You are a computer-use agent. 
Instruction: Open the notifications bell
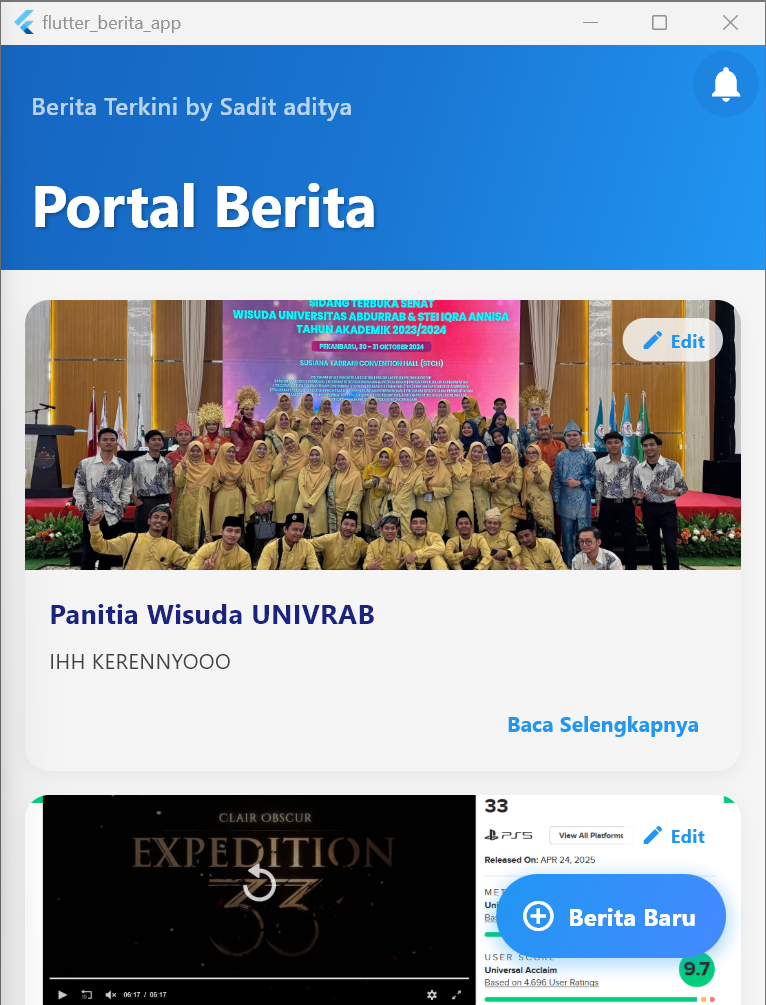click(726, 85)
